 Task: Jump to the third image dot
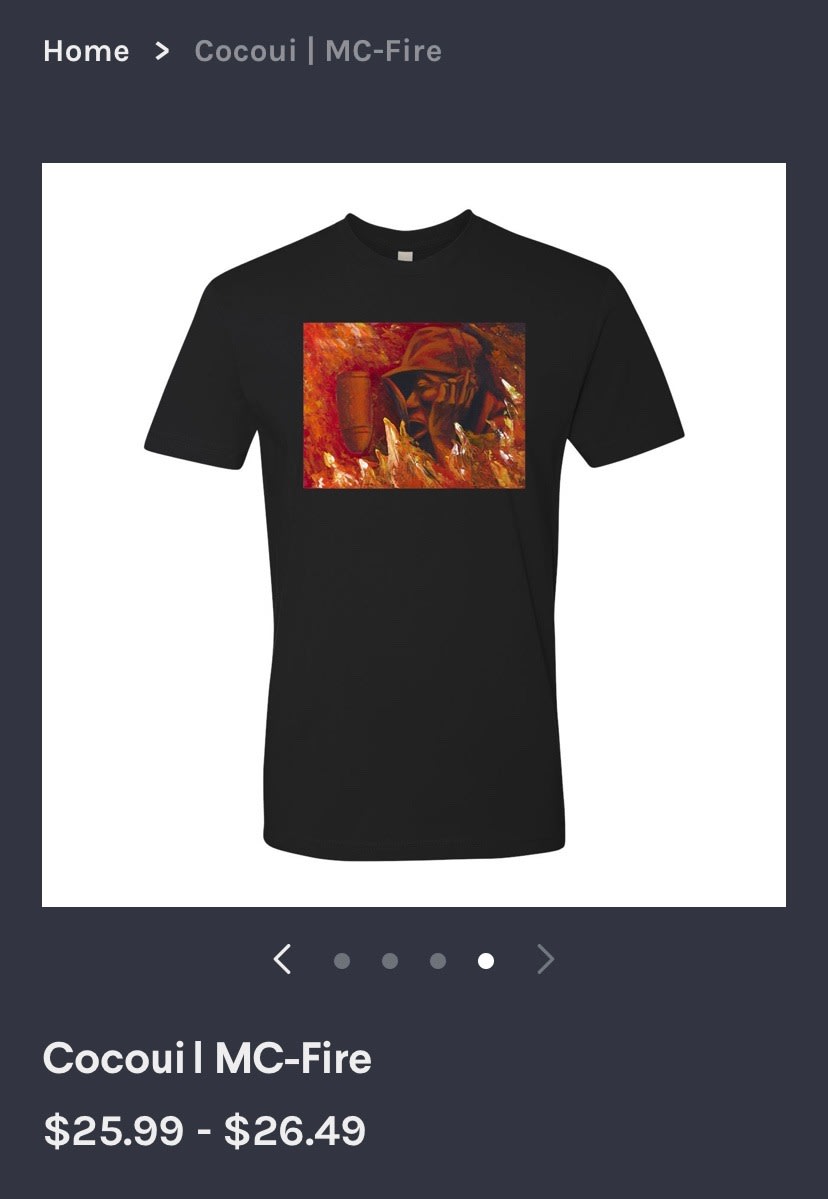click(438, 961)
